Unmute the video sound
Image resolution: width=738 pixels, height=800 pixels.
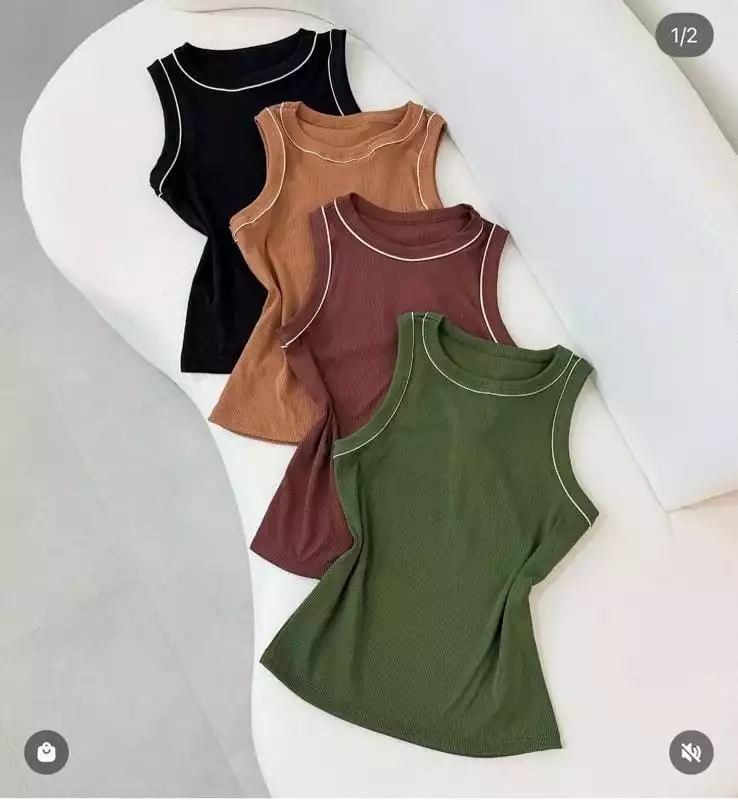691,752
